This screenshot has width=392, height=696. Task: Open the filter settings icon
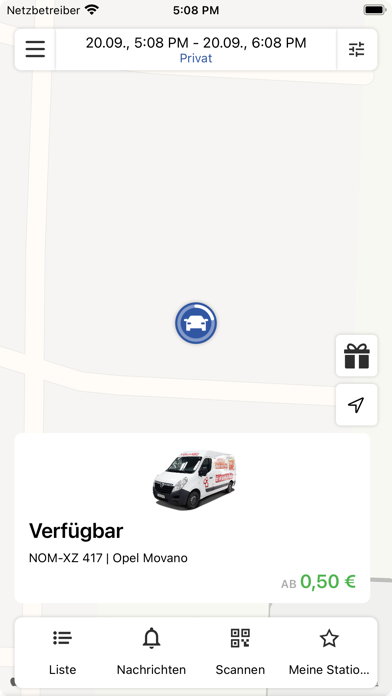[356, 49]
